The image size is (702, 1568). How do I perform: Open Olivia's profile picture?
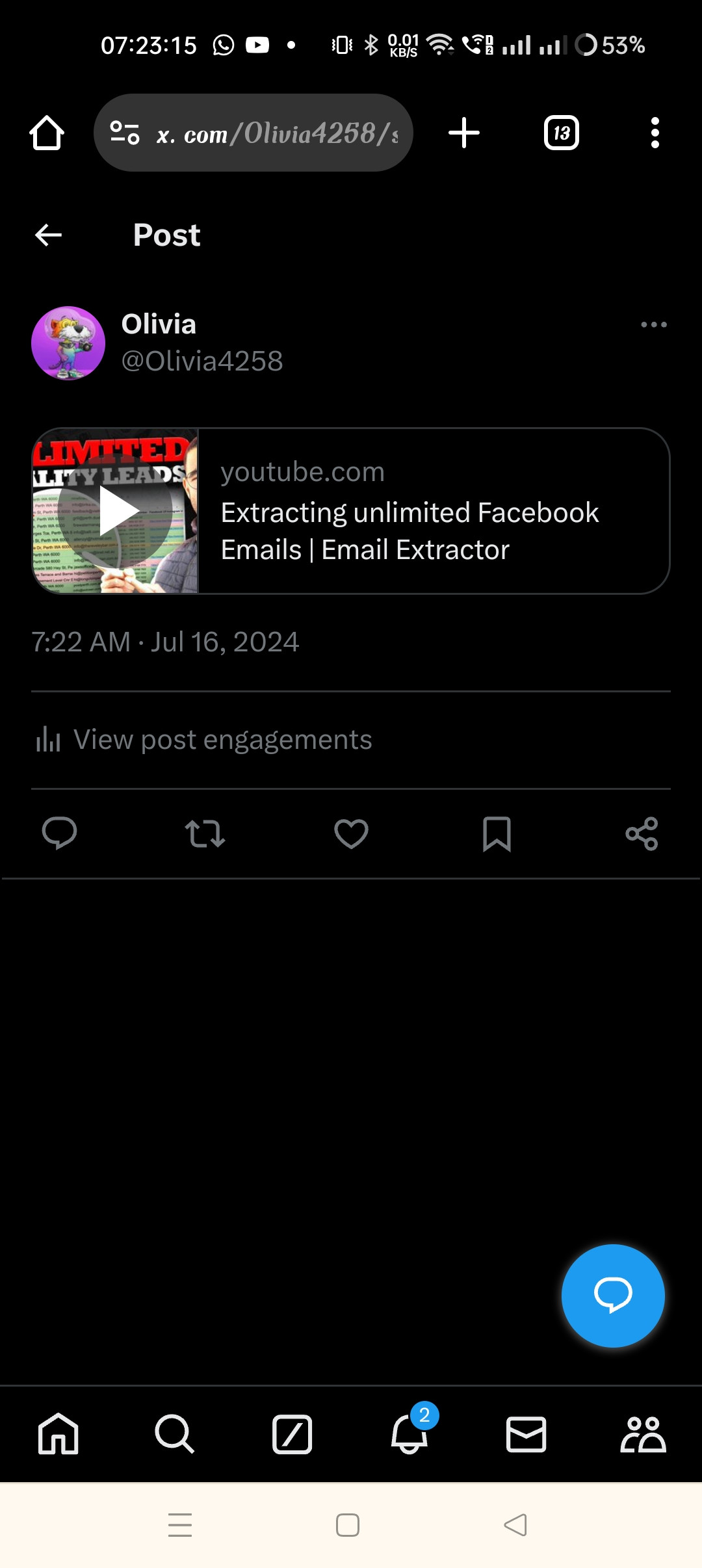coord(68,343)
